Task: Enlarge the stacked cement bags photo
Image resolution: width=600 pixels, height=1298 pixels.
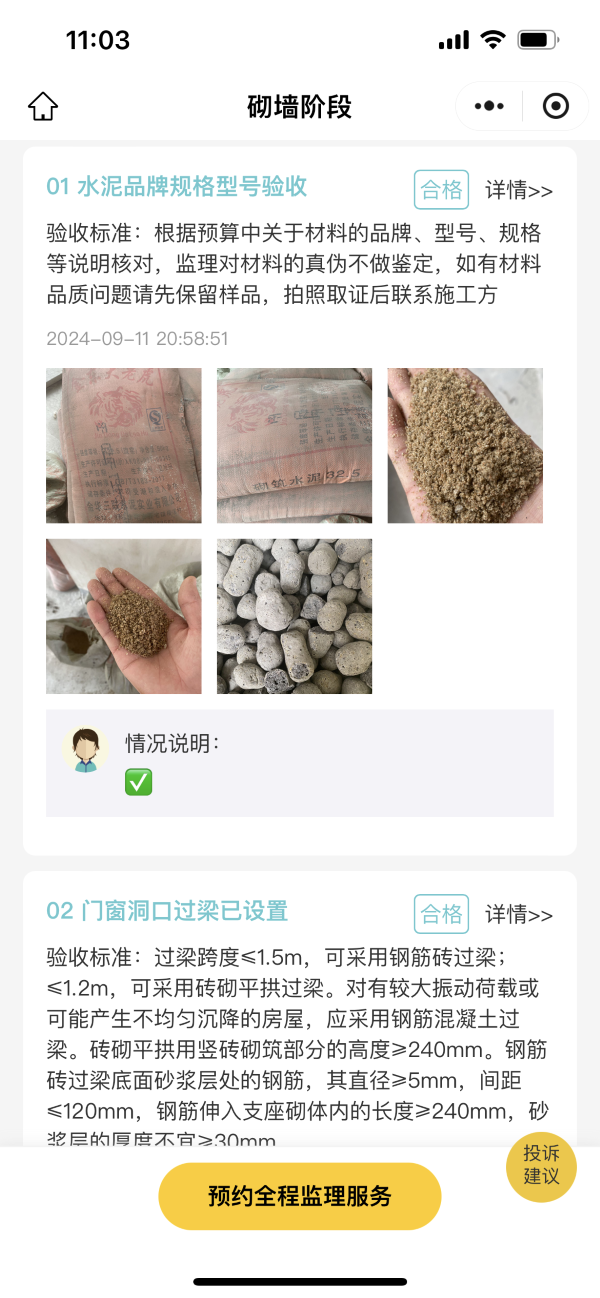Action: pyautogui.click(x=294, y=445)
